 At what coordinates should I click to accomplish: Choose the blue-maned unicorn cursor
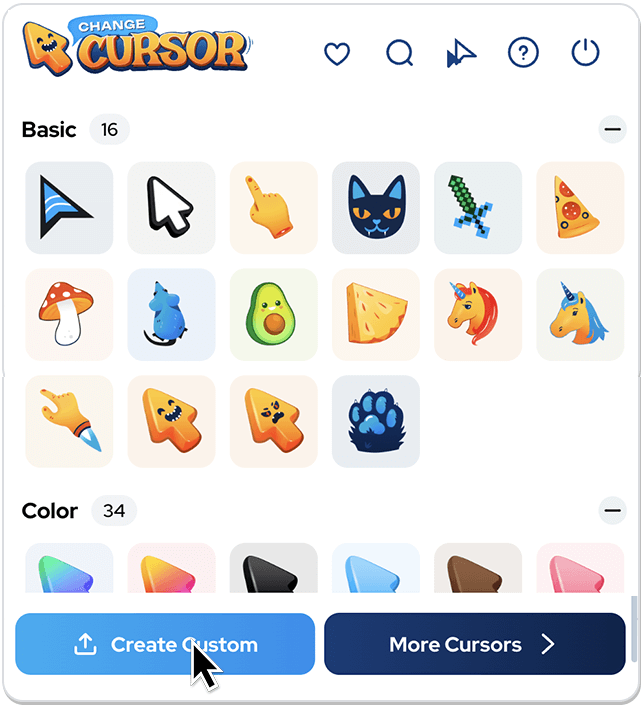[x=580, y=313]
